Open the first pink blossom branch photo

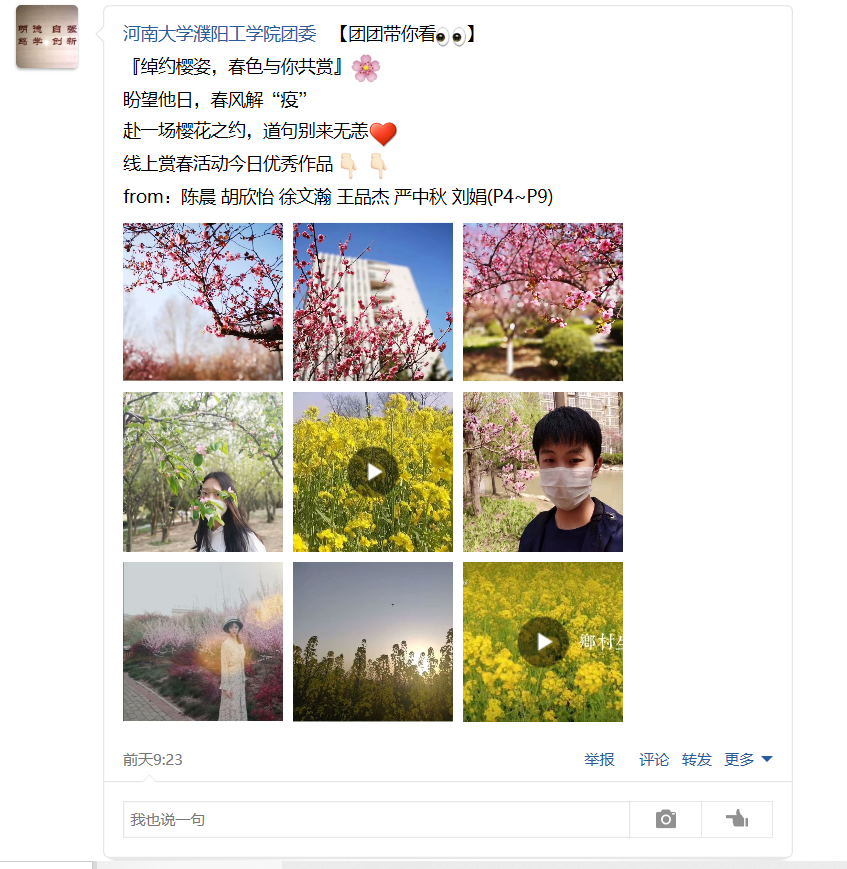coord(203,302)
